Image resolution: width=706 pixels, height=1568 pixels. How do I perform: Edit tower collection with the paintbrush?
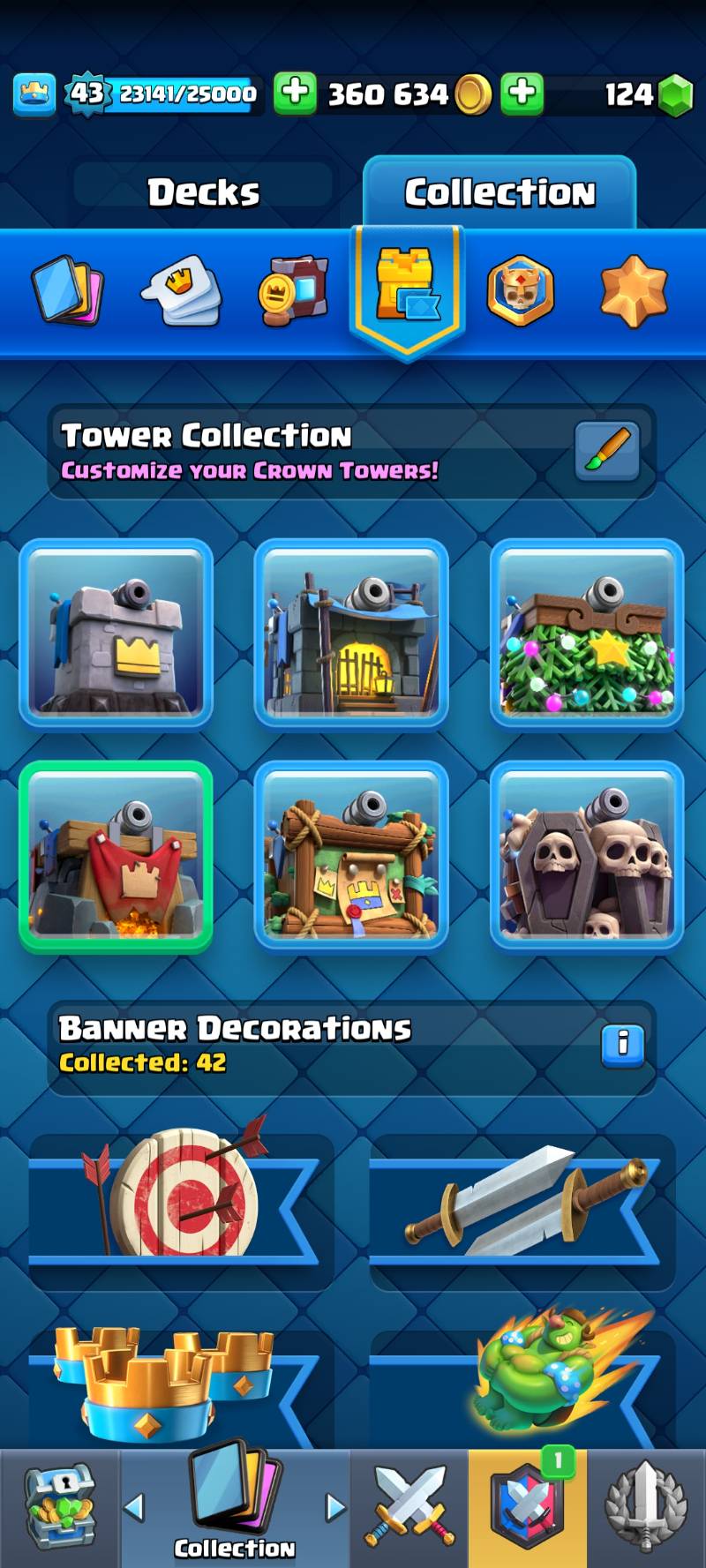(607, 450)
